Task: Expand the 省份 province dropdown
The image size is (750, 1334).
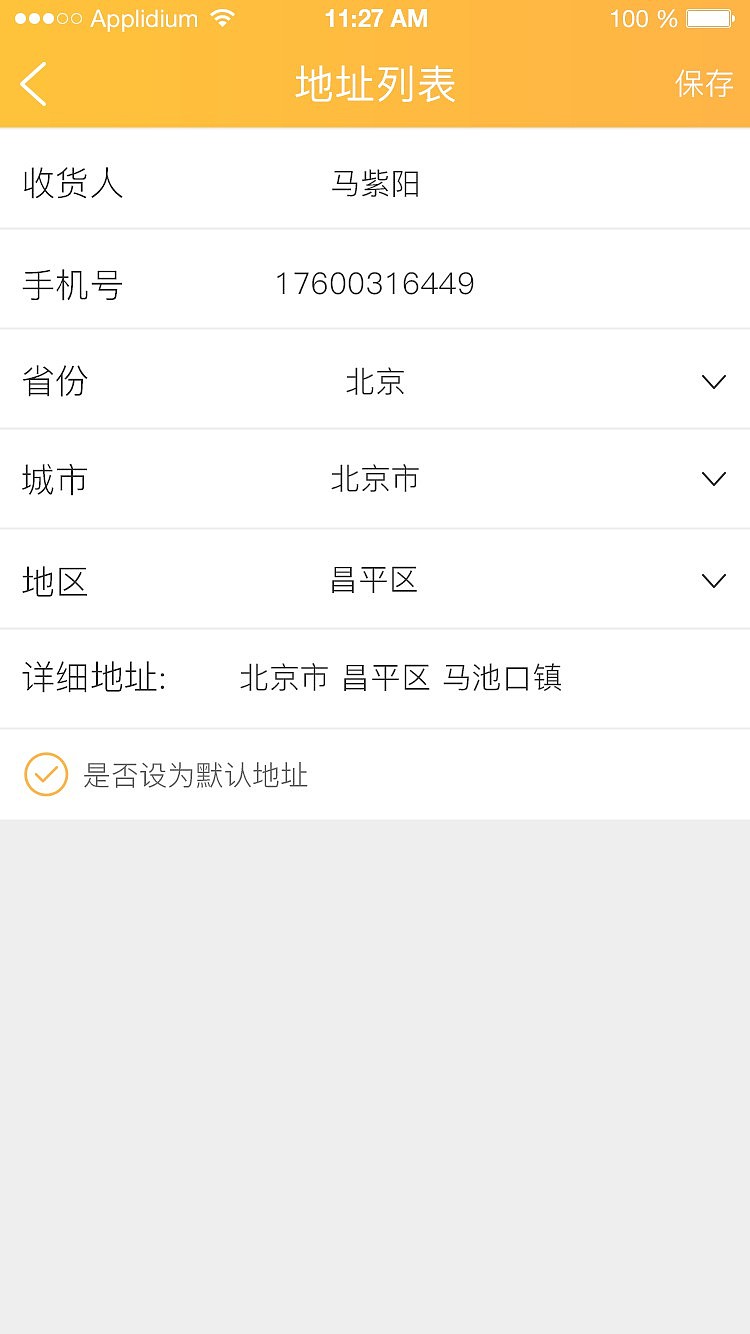Action: coord(713,381)
